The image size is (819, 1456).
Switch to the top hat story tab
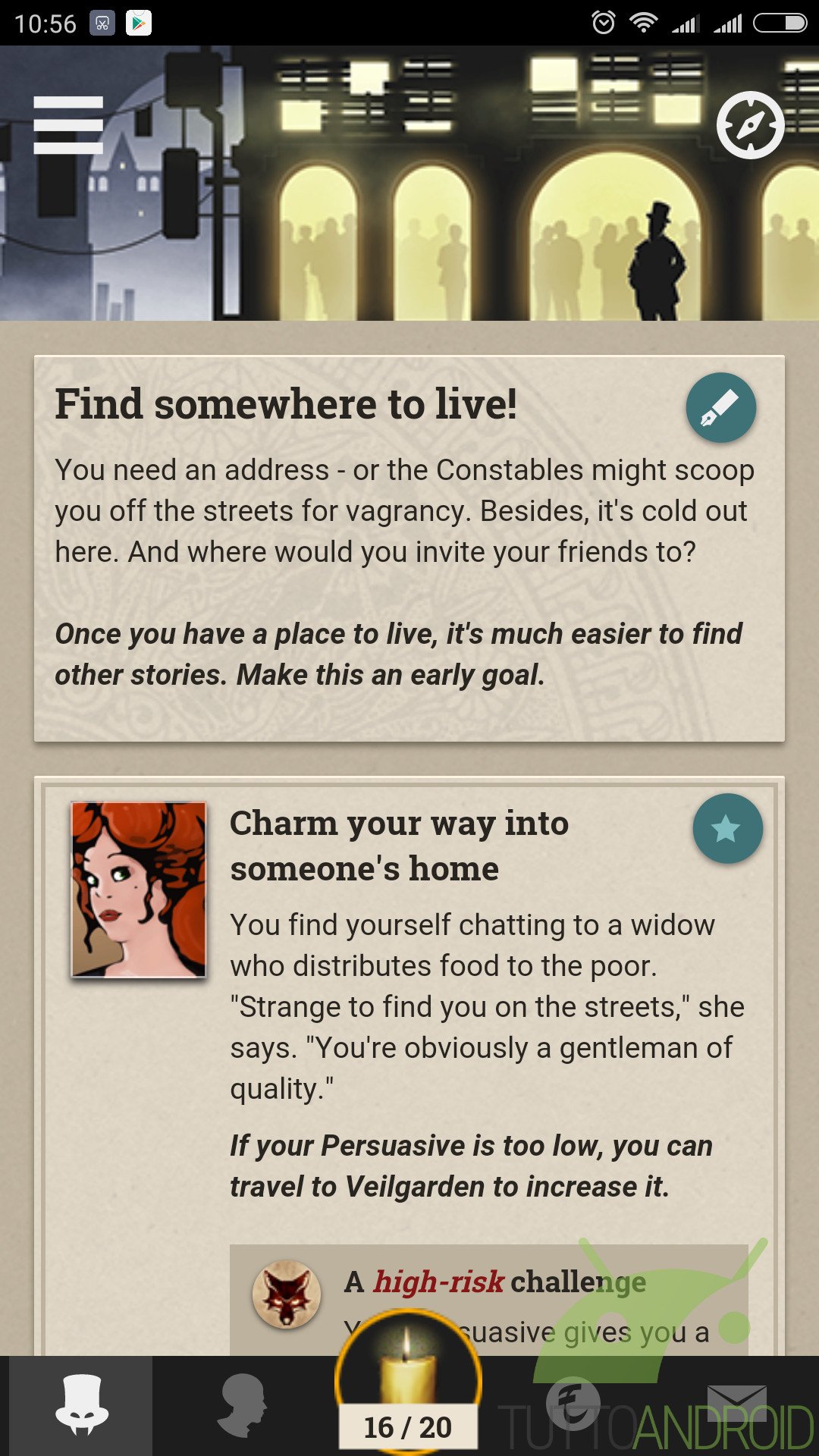[x=81, y=1405]
